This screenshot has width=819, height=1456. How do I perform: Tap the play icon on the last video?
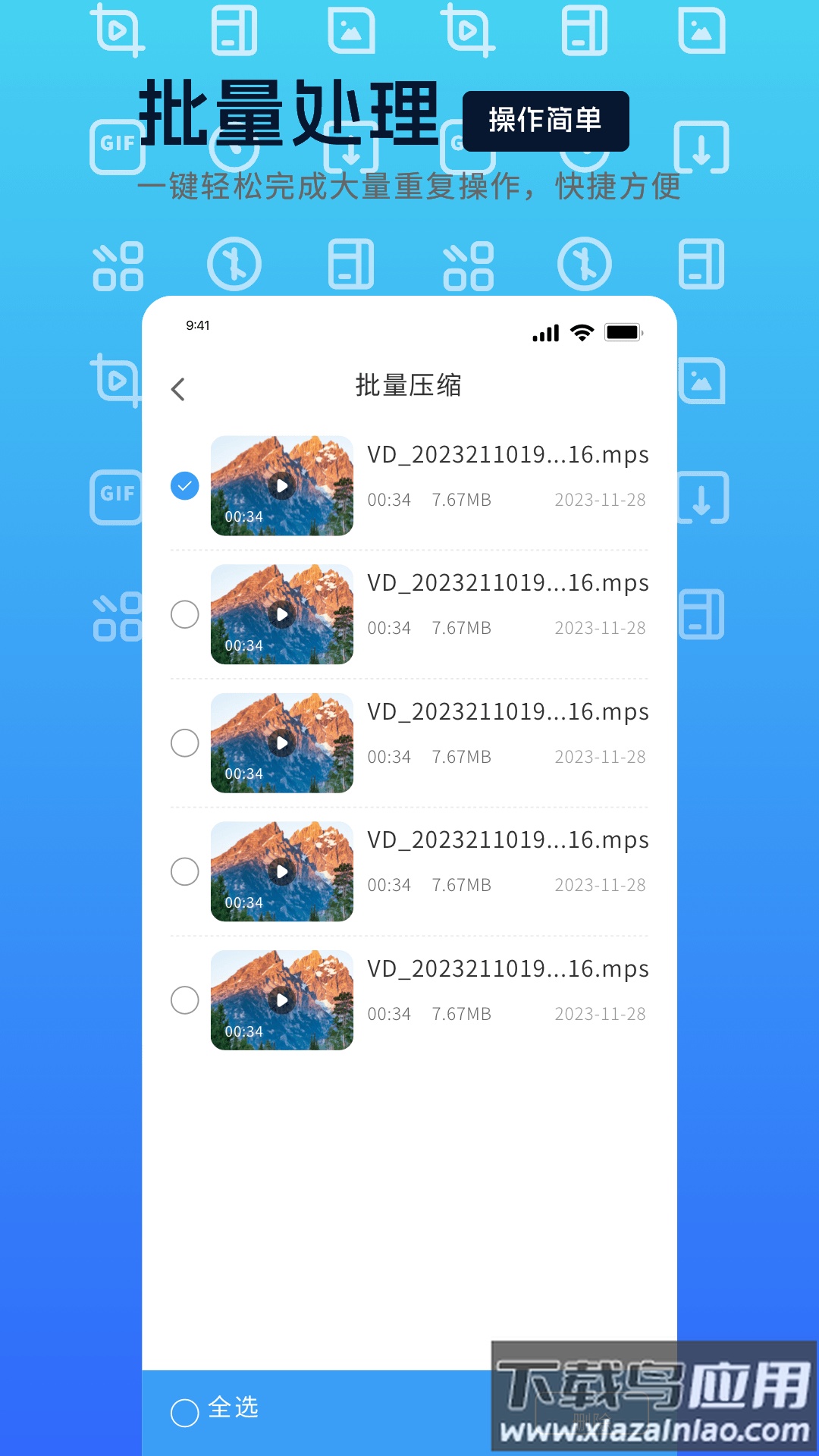click(281, 999)
